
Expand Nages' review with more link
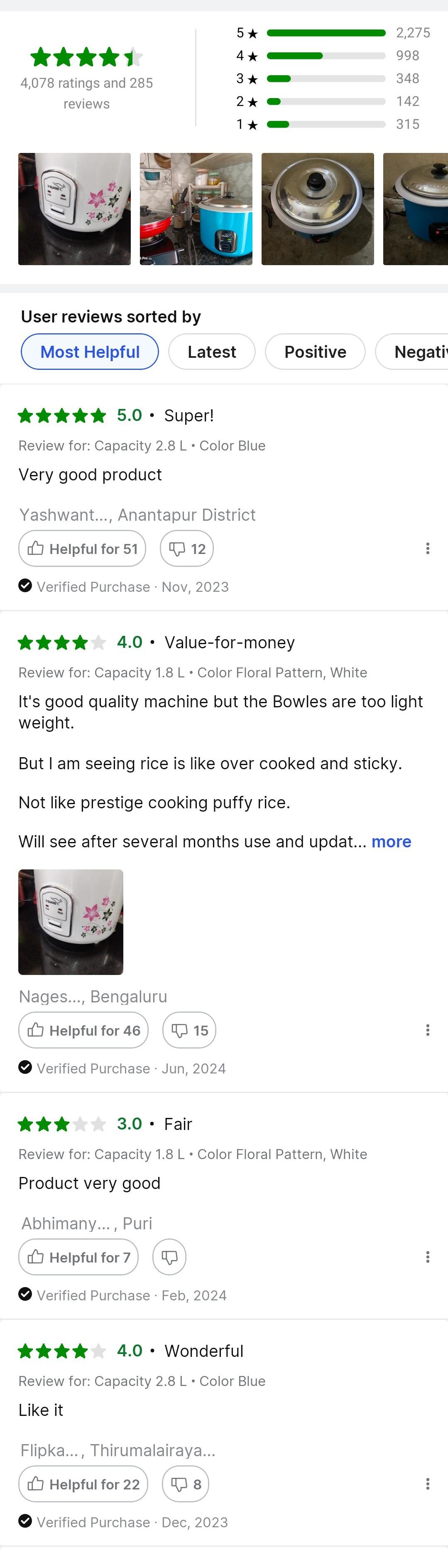coord(391,841)
